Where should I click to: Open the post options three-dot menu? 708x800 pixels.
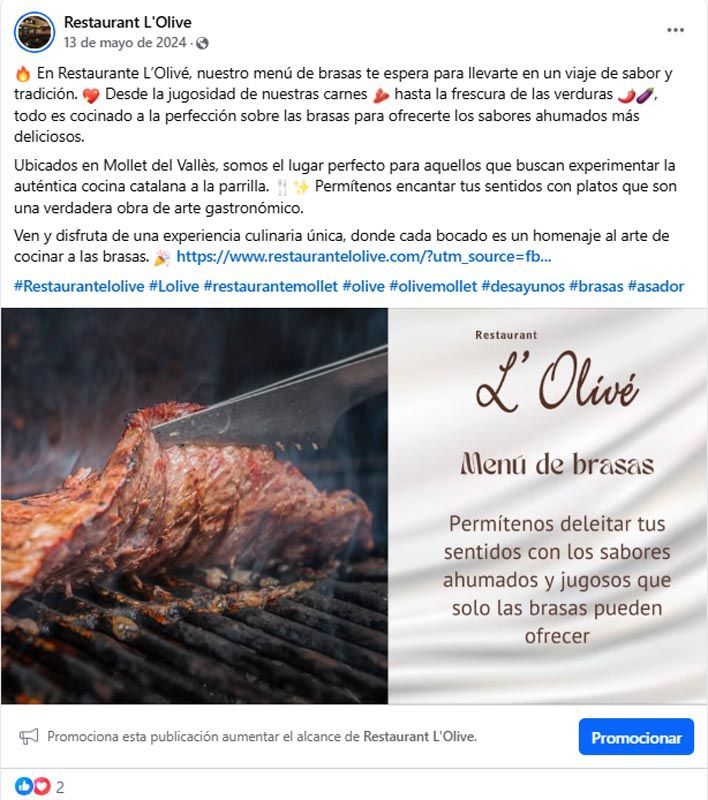[676, 30]
